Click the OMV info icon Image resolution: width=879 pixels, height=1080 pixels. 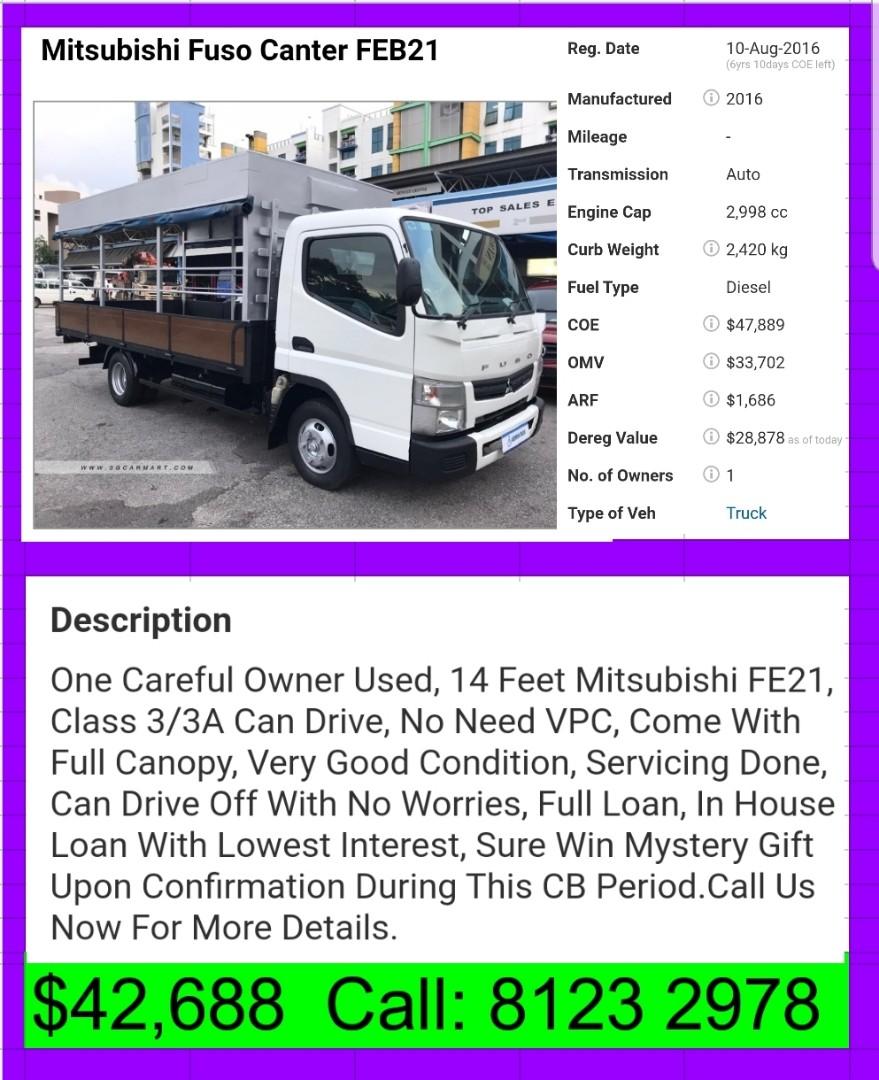pos(711,362)
